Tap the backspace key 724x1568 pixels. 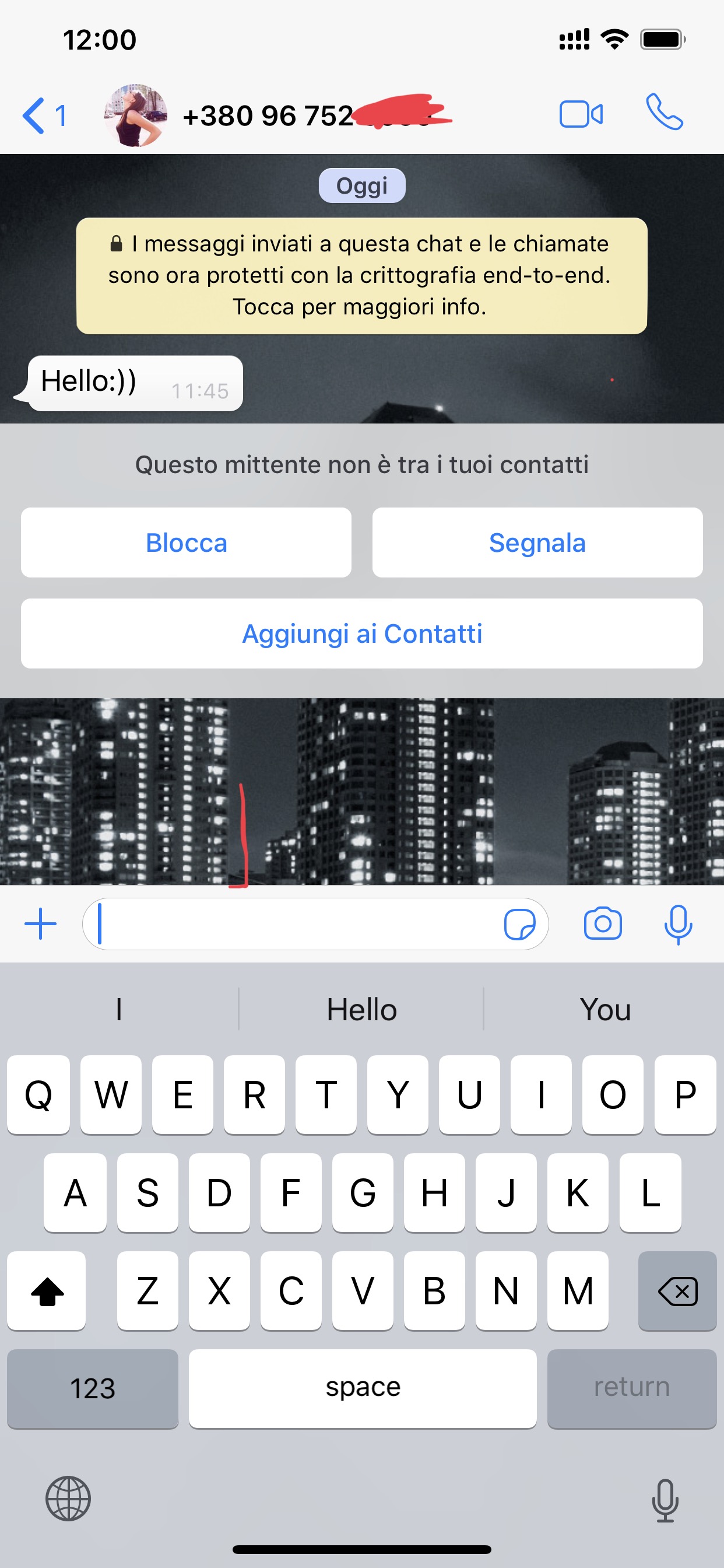click(677, 1290)
